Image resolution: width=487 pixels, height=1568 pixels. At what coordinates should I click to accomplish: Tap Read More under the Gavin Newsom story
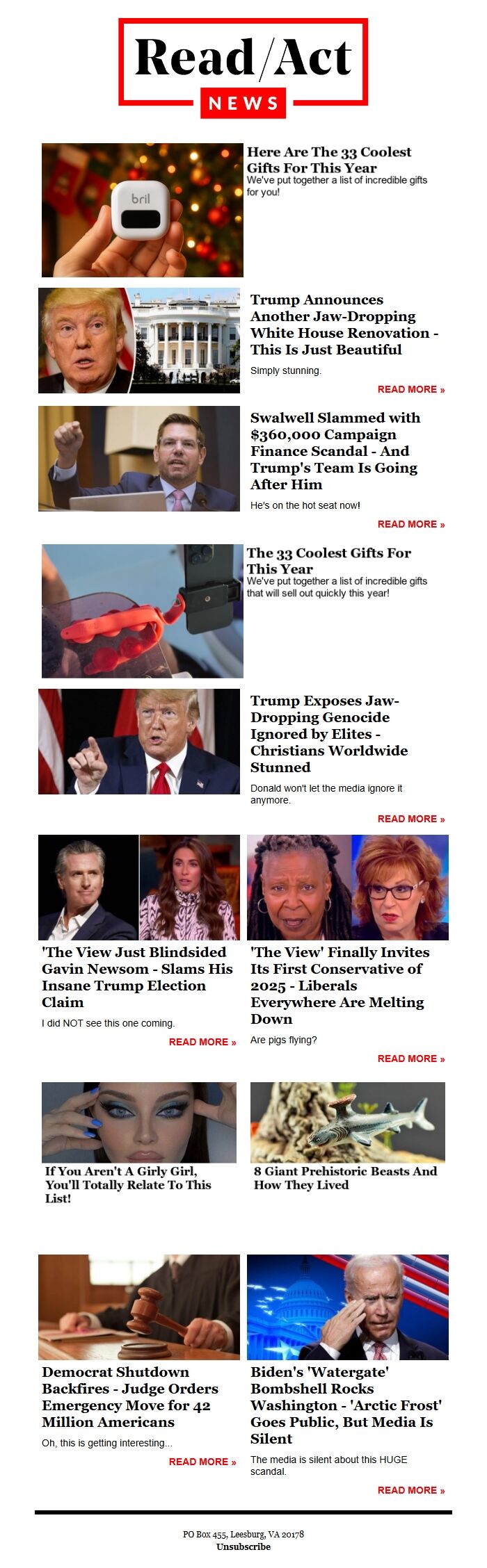pyautogui.click(x=202, y=1042)
